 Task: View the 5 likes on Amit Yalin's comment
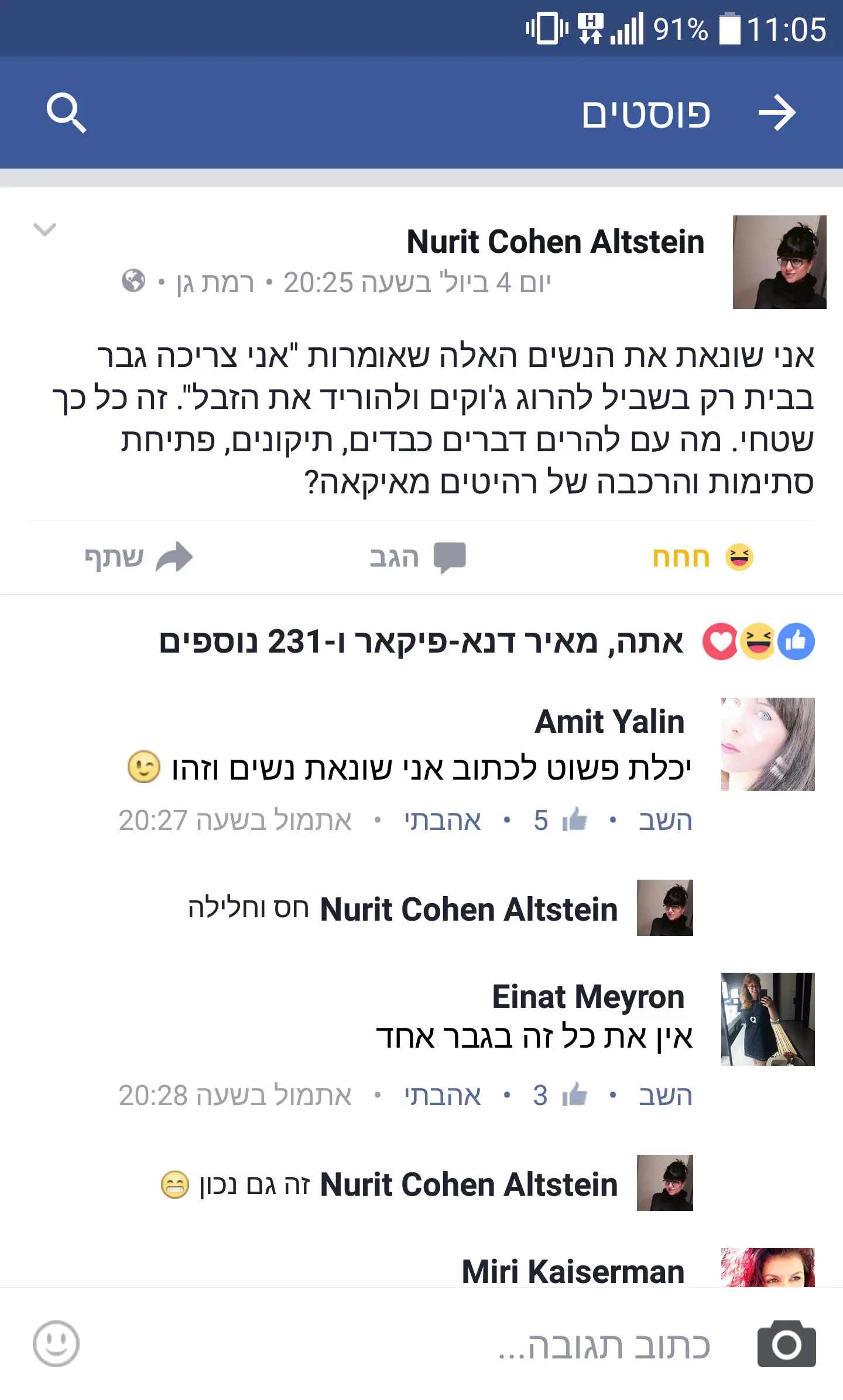(x=560, y=821)
